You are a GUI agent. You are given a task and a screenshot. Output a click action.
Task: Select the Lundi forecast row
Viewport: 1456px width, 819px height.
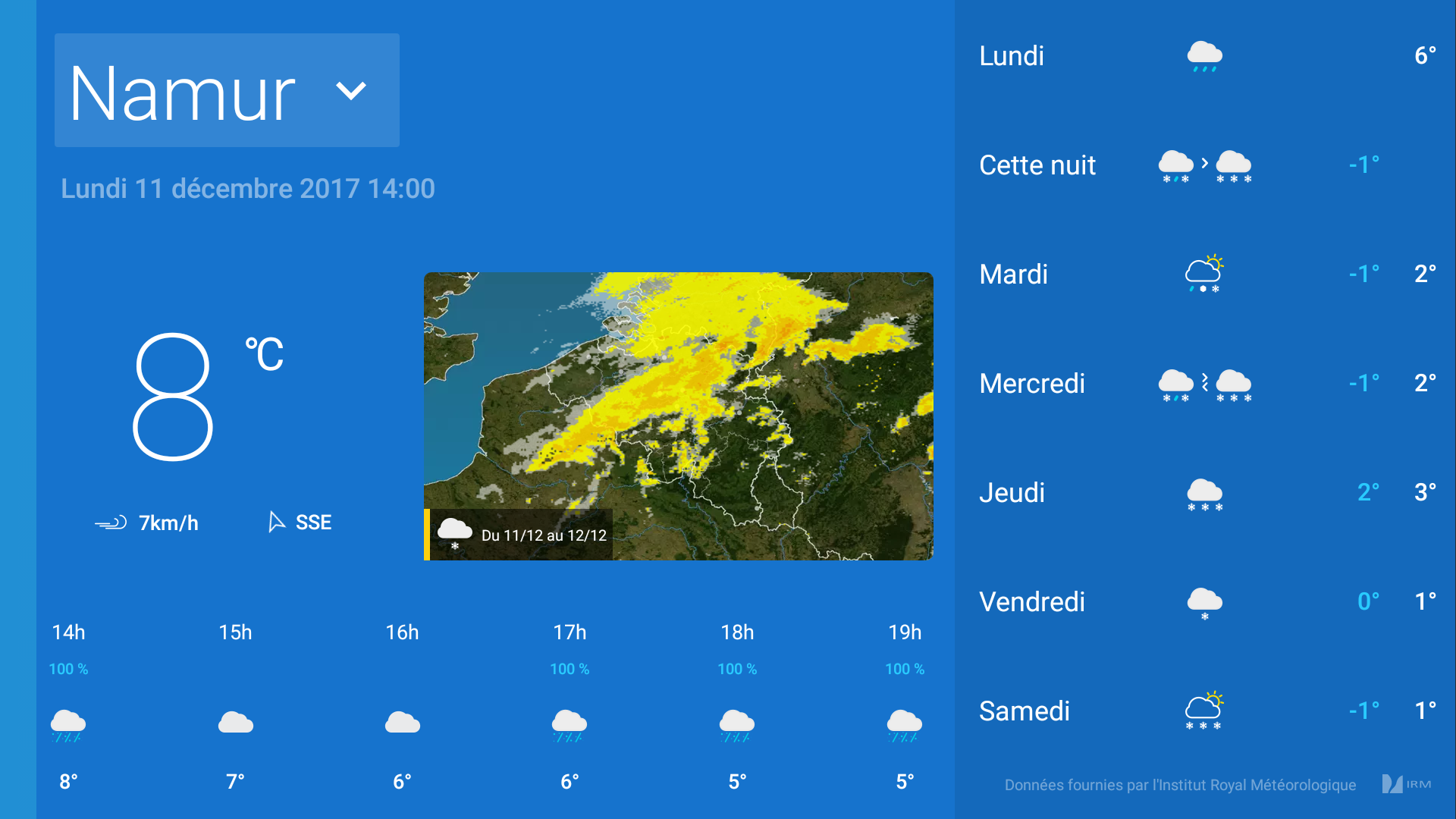click(x=1204, y=55)
